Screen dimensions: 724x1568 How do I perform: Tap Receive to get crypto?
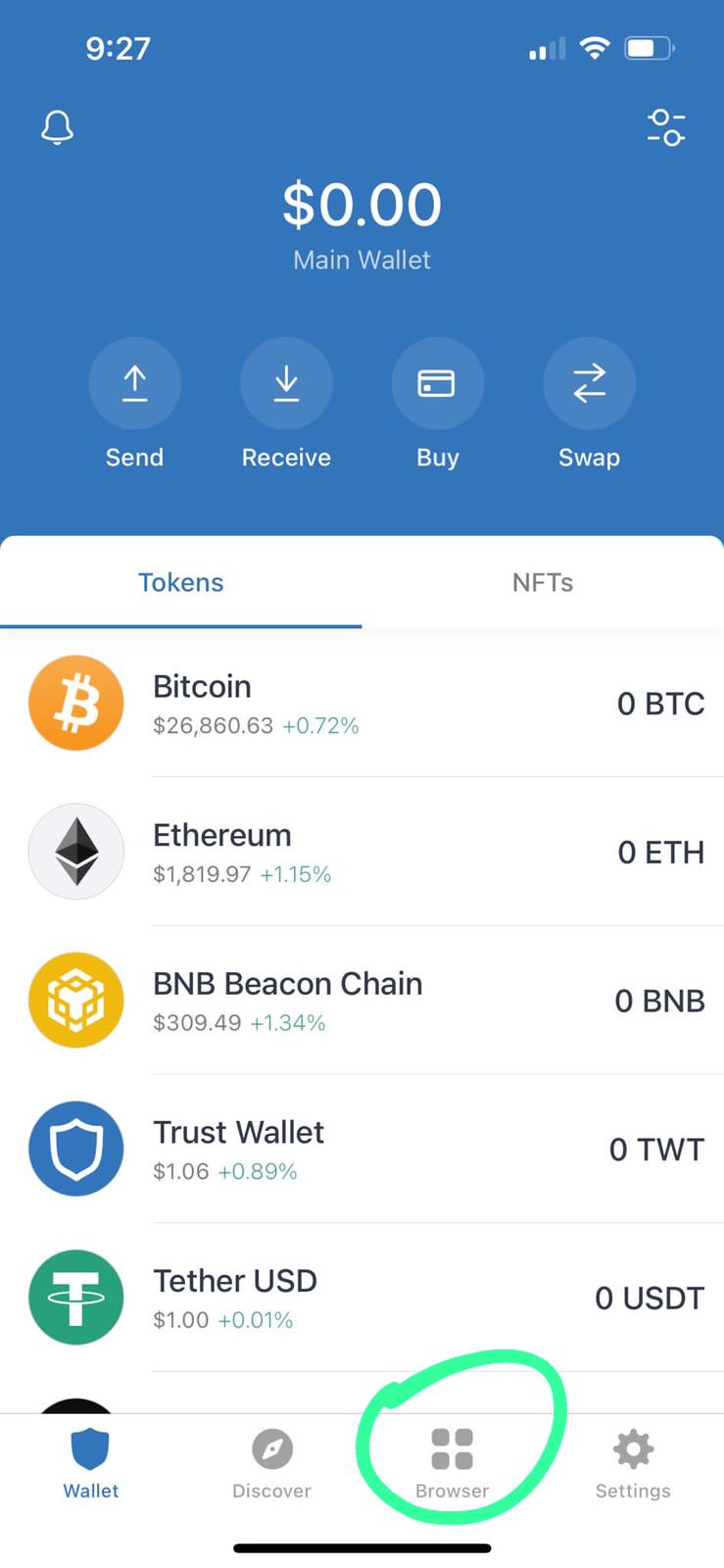coord(286,384)
